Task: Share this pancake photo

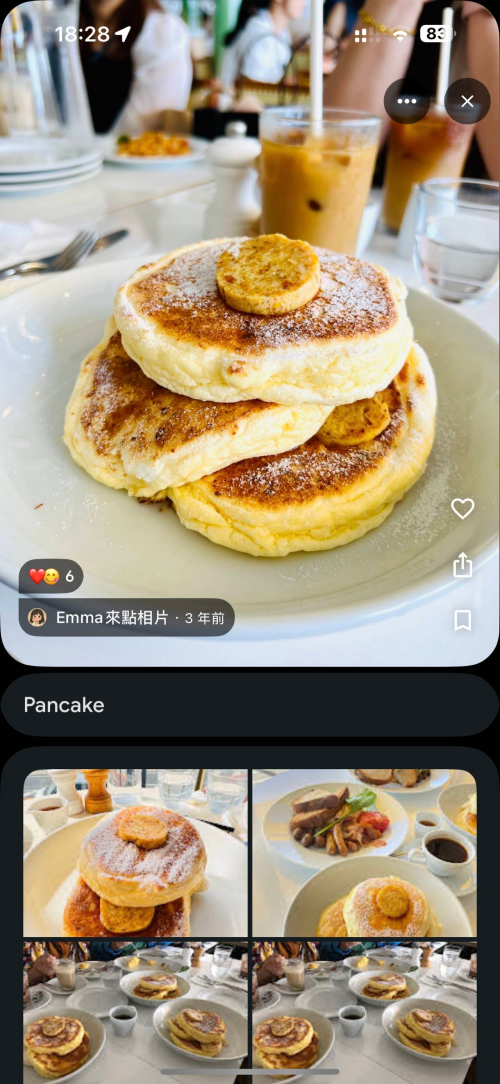Action: click(x=463, y=564)
